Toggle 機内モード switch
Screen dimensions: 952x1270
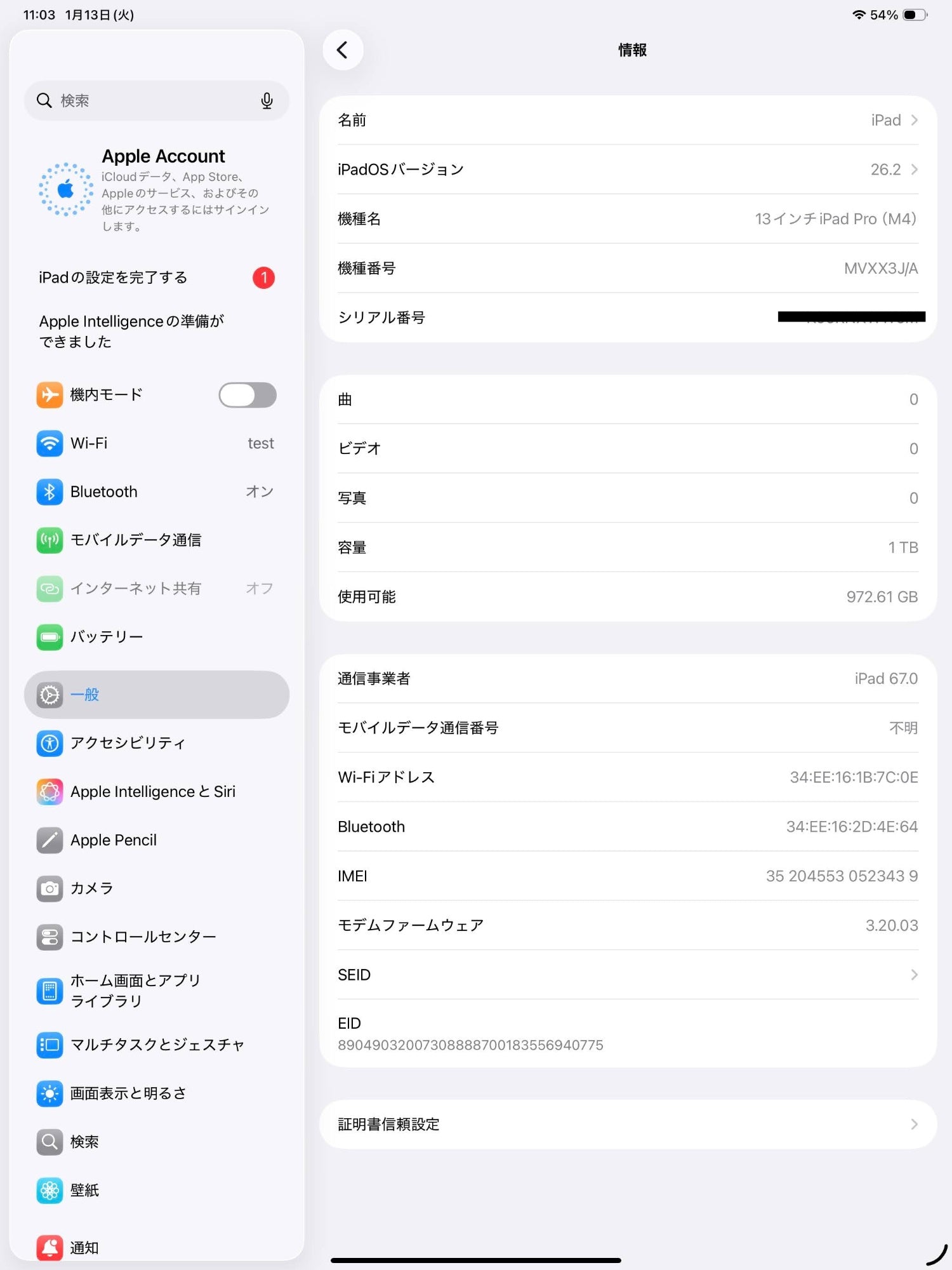pyautogui.click(x=247, y=395)
